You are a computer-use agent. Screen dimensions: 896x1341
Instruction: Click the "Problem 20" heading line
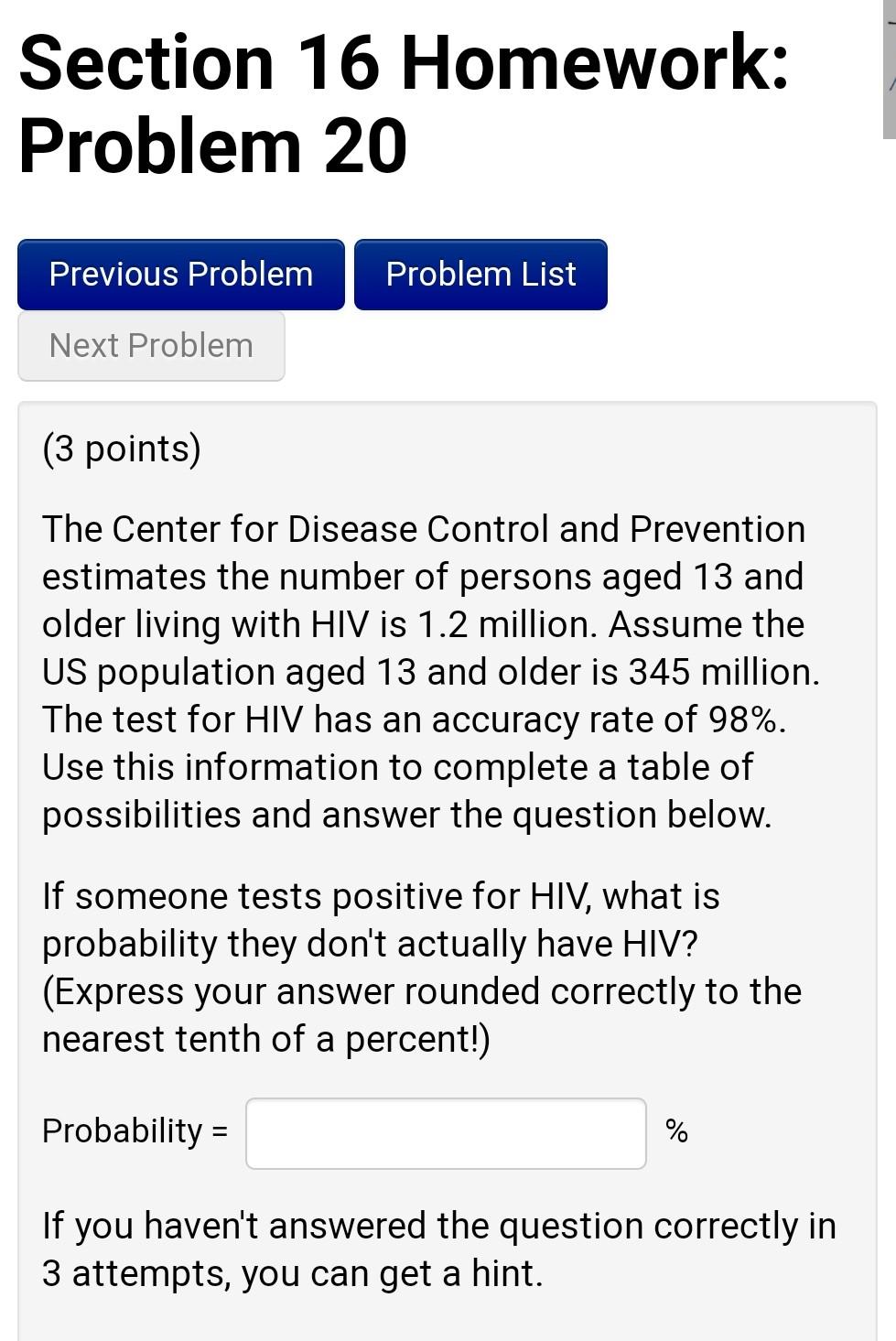click(213, 143)
